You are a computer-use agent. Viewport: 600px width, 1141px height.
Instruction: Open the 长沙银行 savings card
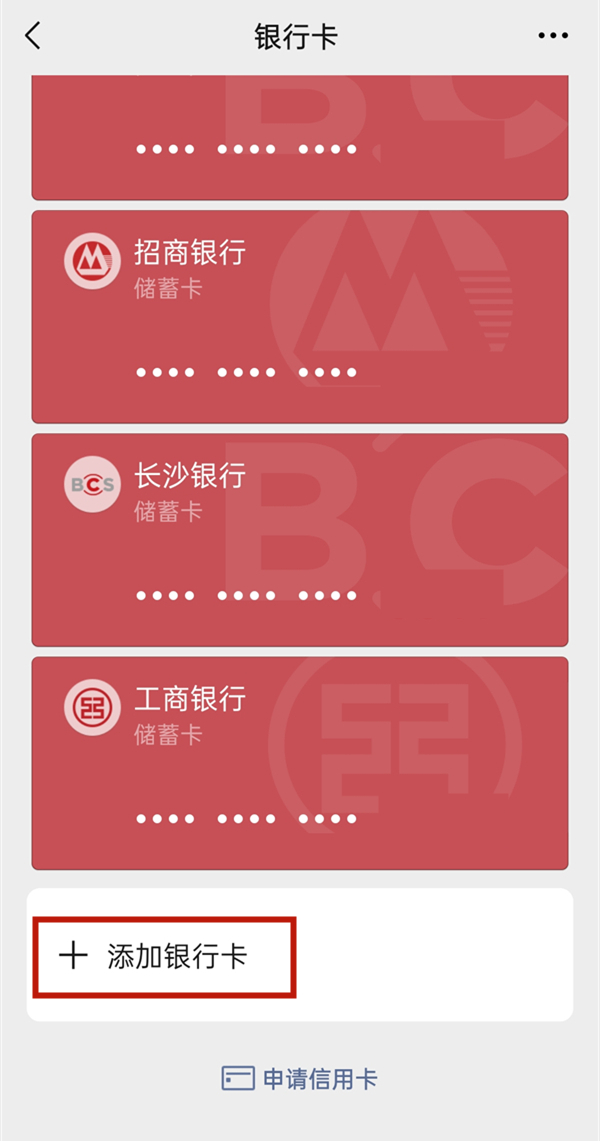300,539
